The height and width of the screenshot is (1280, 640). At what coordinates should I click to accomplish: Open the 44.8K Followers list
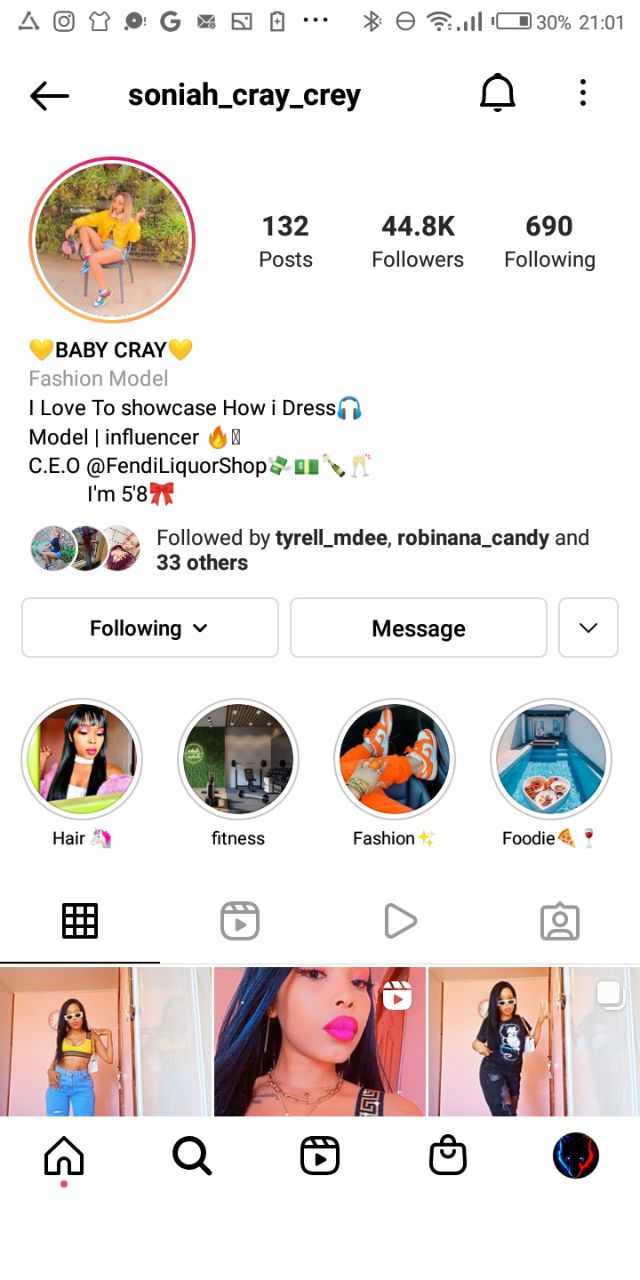[x=417, y=241]
